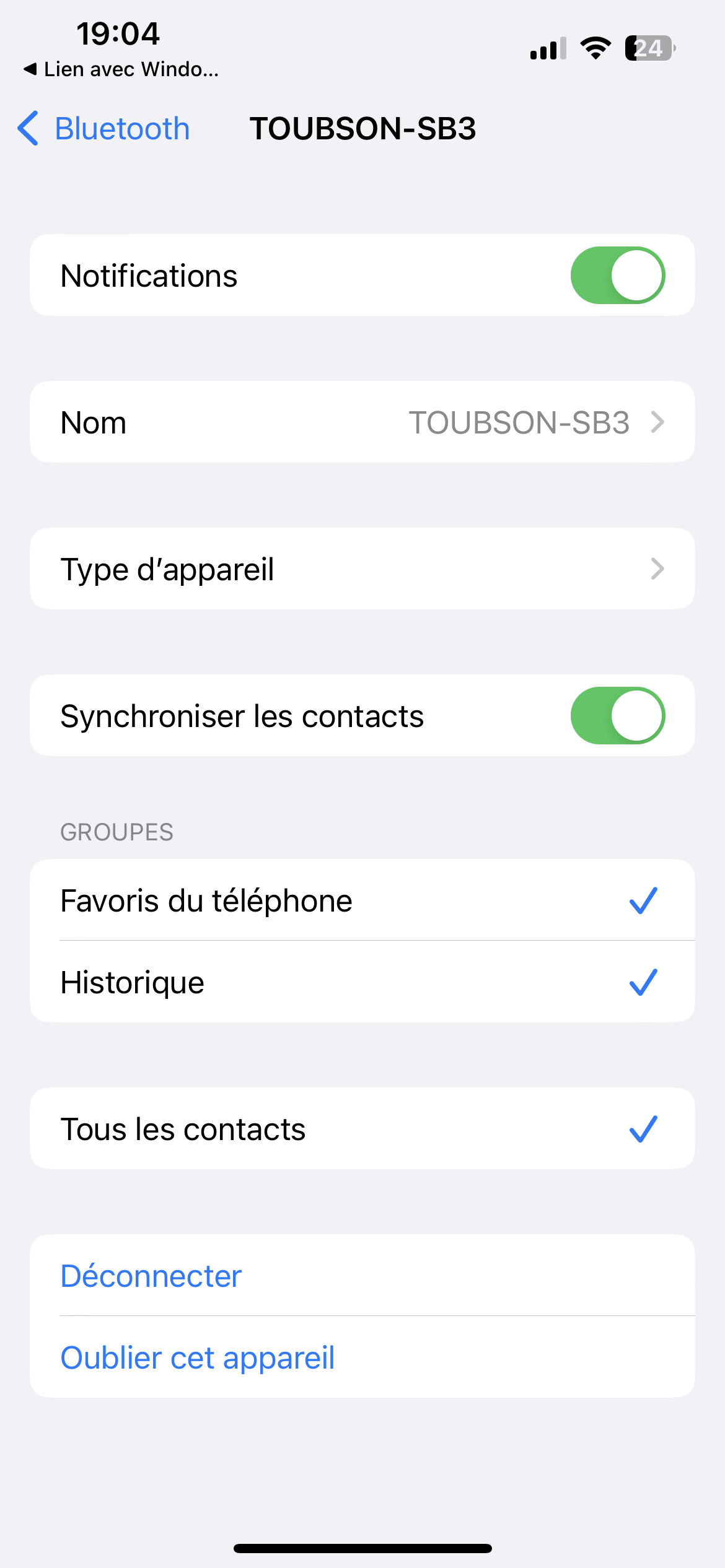Disable Synchroniser les contacts
The height and width of the screenshot is (1568, 725).
(617, 716)
